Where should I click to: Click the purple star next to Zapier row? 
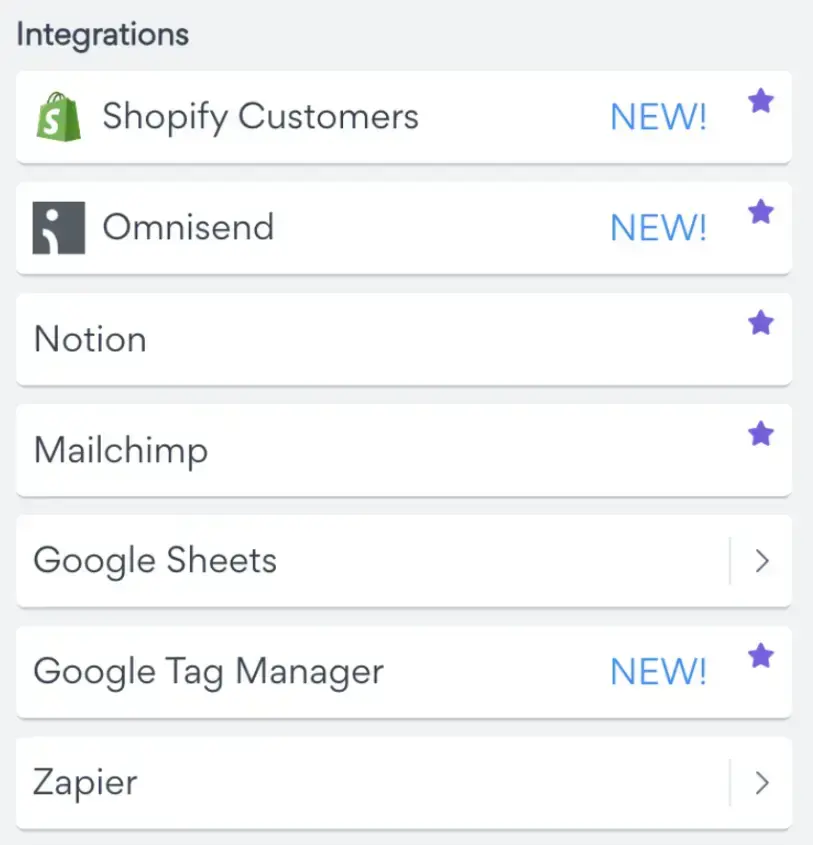(x=761, y=657)
